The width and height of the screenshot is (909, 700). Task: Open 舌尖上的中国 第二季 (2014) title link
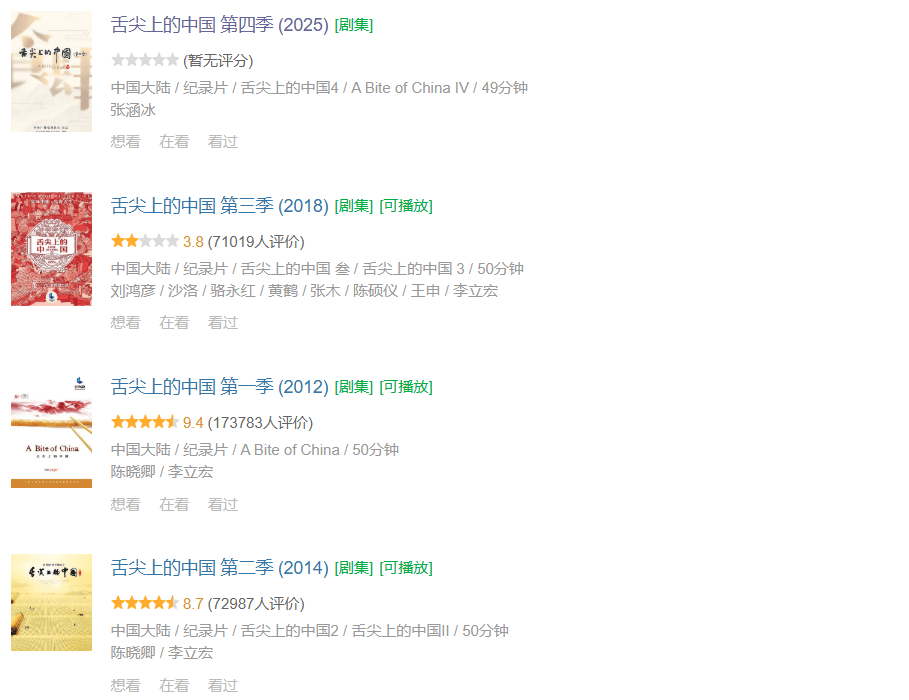[x=219, y=568]
